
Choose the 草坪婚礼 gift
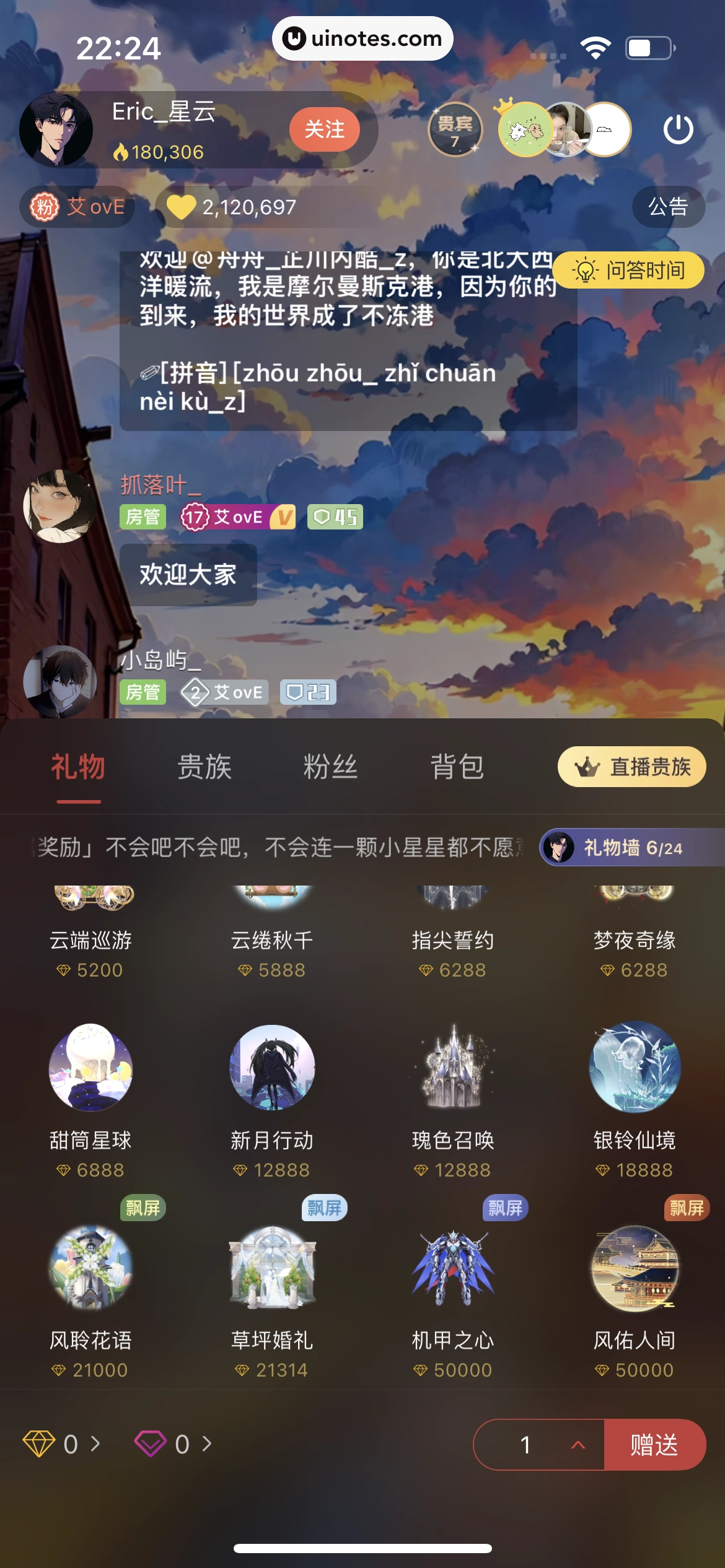point(272,1293)
